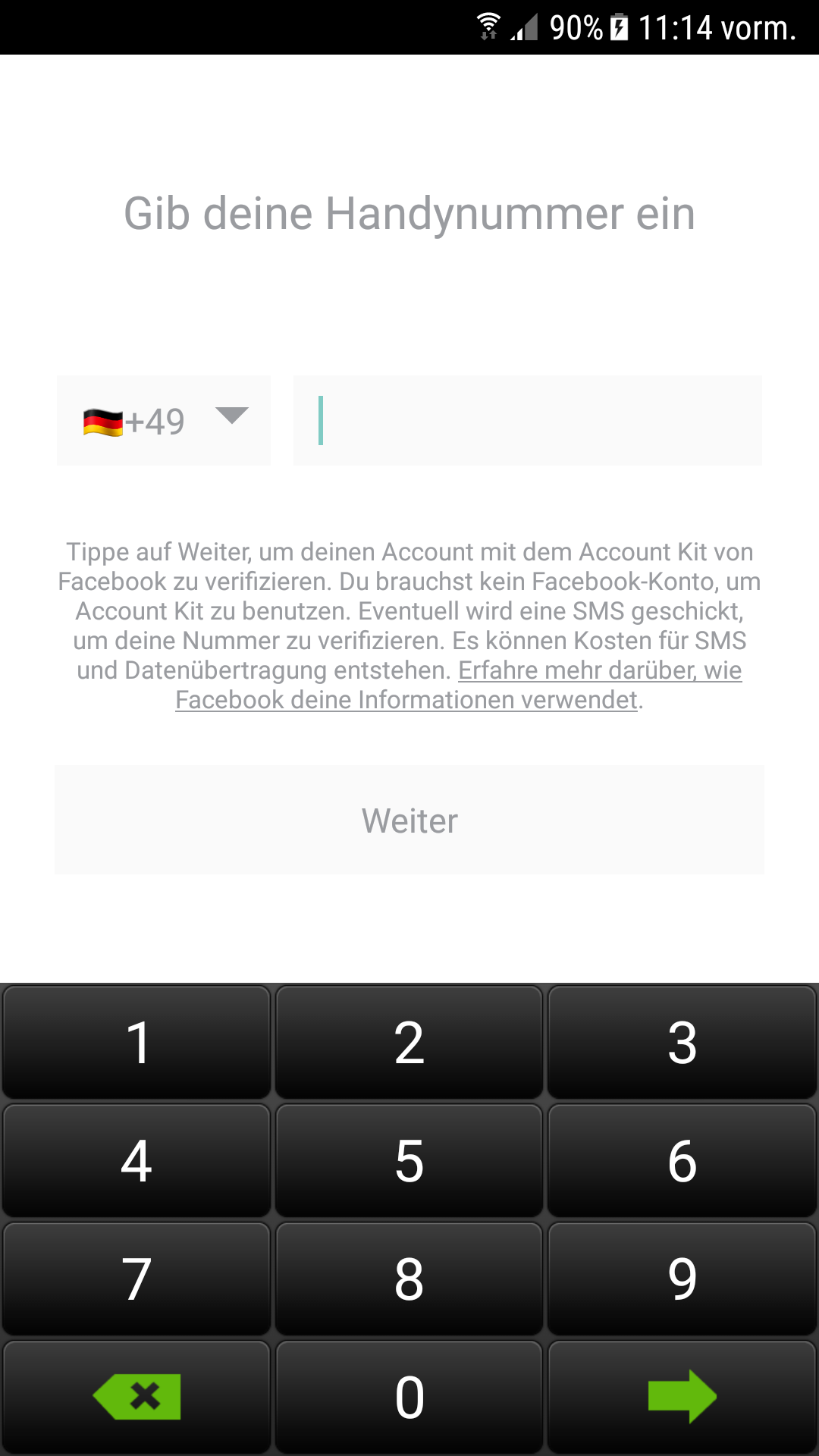
Task: Tap the Weiter button
Action: (409, 820)
